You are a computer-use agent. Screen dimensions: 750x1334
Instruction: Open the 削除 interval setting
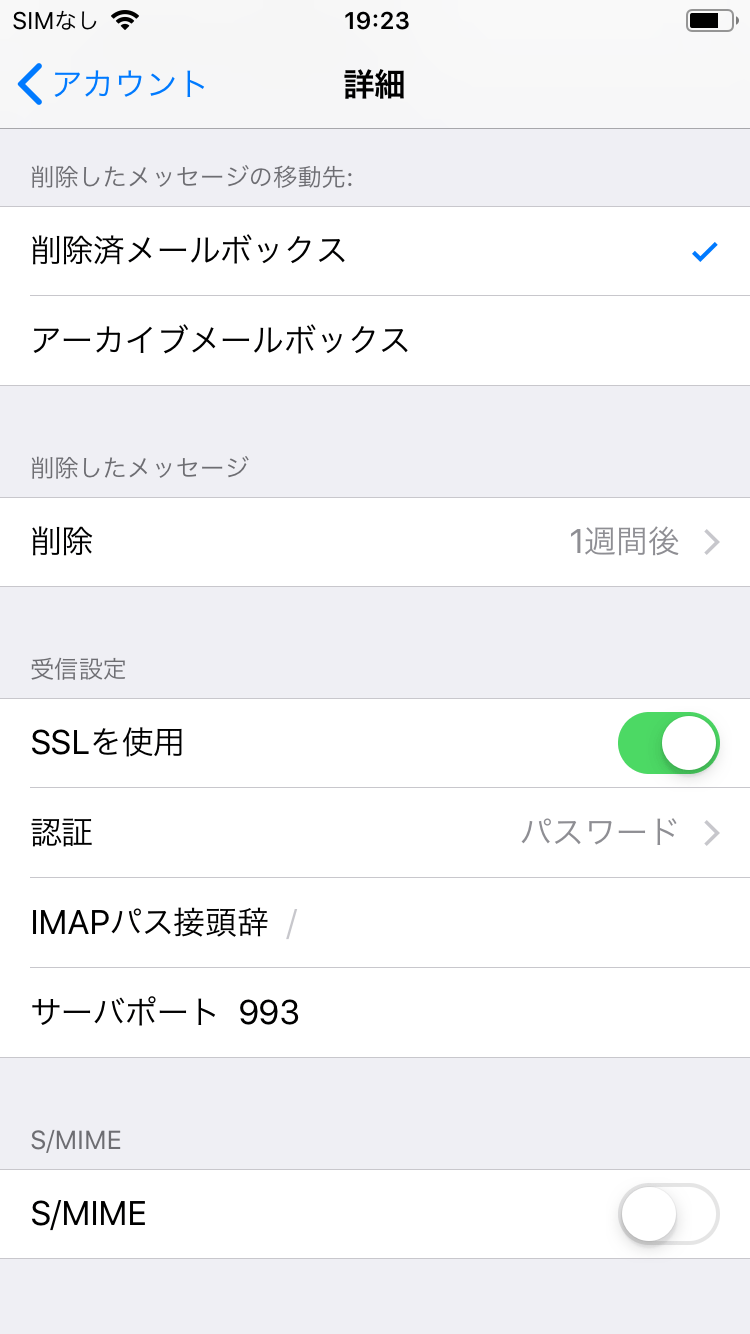click(375, 542)
